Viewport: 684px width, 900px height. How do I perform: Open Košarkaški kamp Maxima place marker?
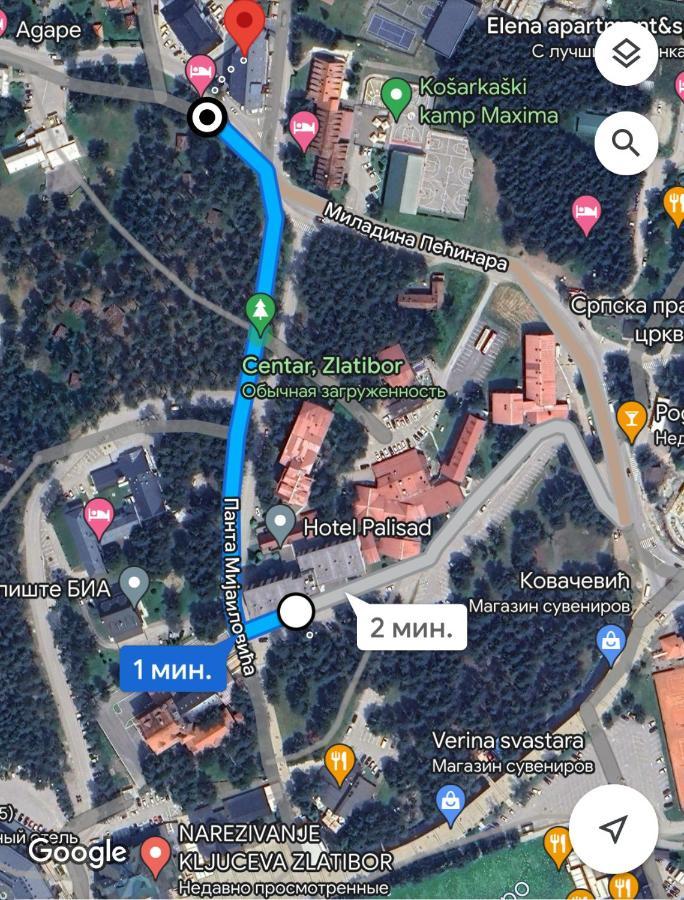tap(397, 96)
